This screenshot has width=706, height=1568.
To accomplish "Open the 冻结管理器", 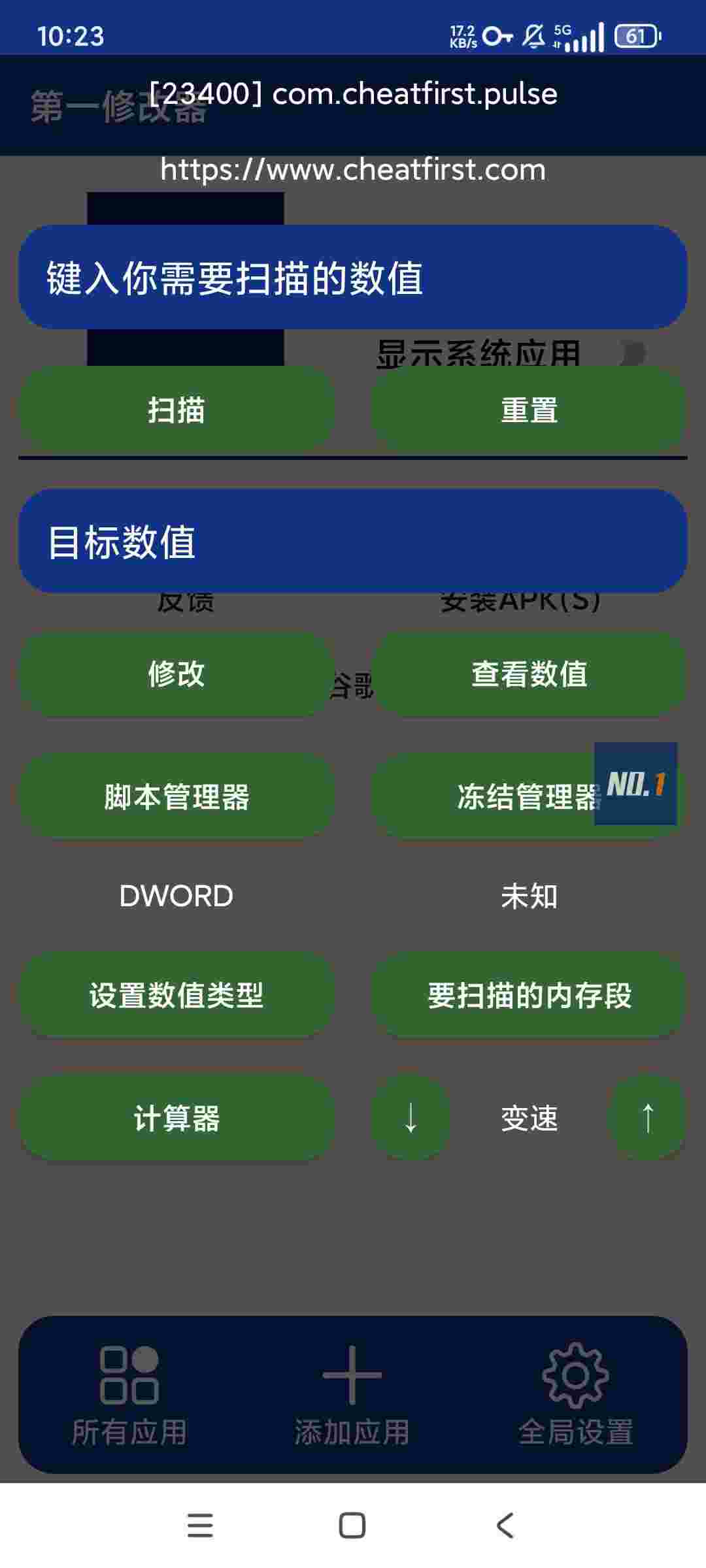I will [484, 796].
